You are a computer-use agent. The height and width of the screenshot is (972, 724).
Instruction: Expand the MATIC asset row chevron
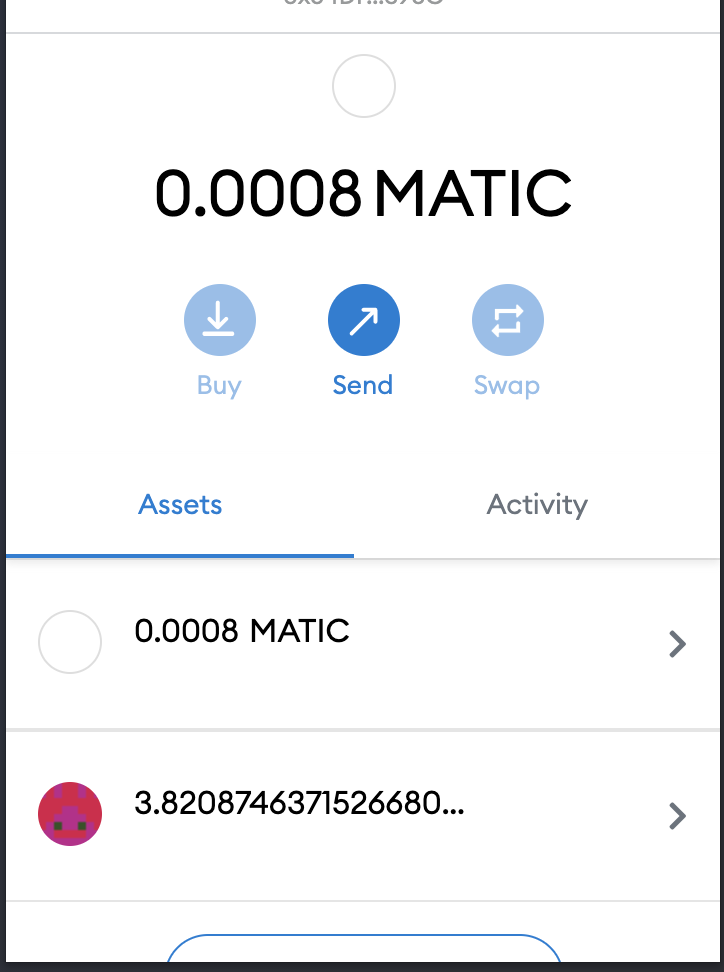[x=677, y=644]
